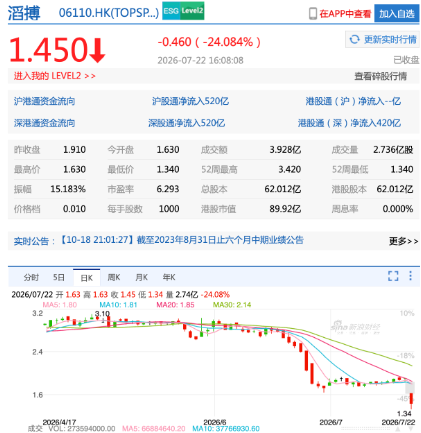Open 查看碎股行情 link
This screenshot has width=421, height=433.
point(380,76)
